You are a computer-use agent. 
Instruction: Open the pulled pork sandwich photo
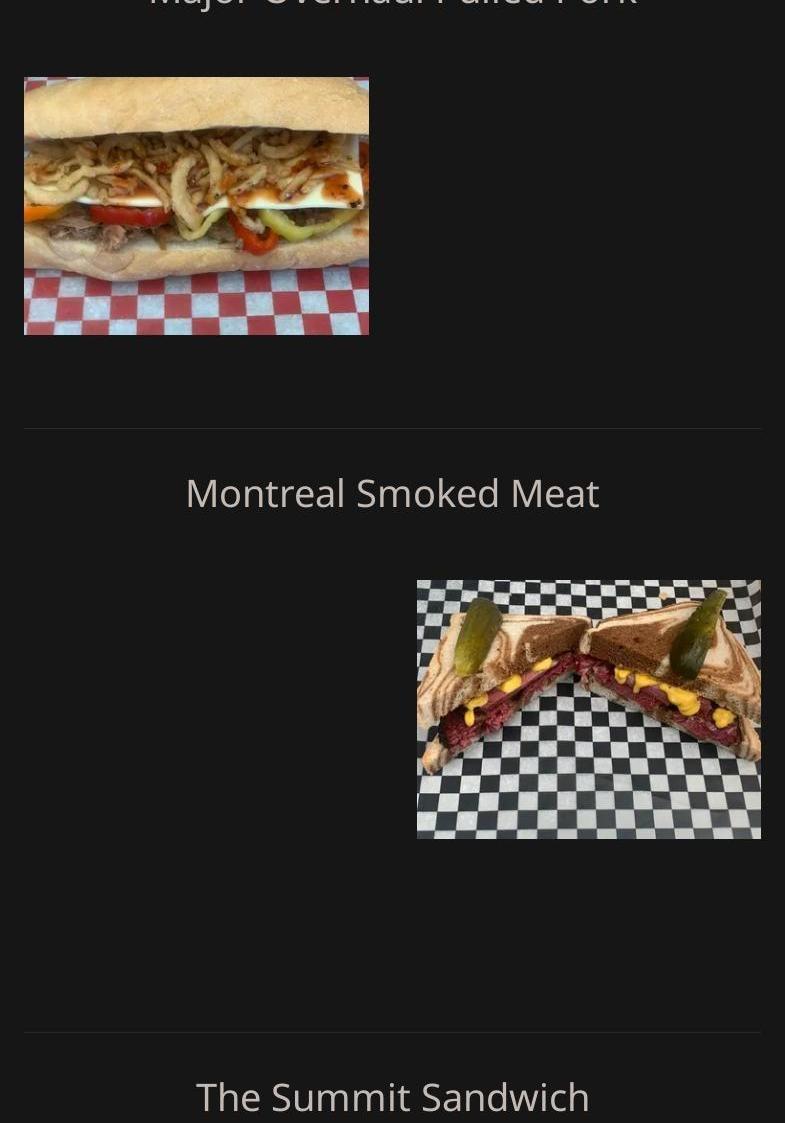(x=196, y=206)
